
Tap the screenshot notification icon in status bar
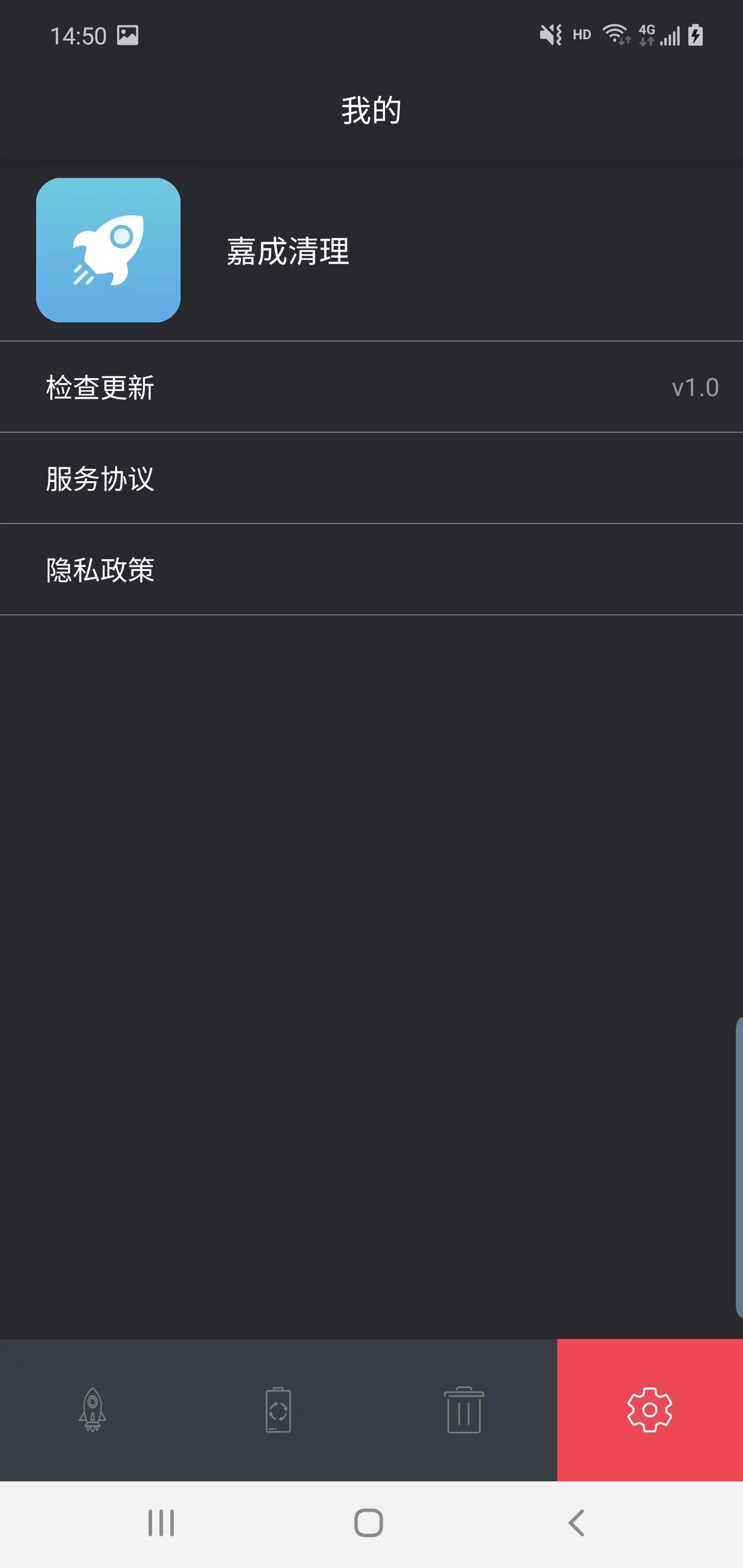tap(128, 35)
